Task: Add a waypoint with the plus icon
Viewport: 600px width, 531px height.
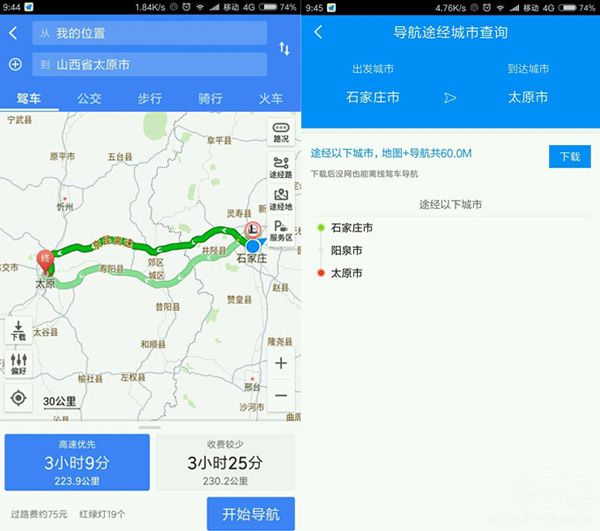Action: (14, 65)
